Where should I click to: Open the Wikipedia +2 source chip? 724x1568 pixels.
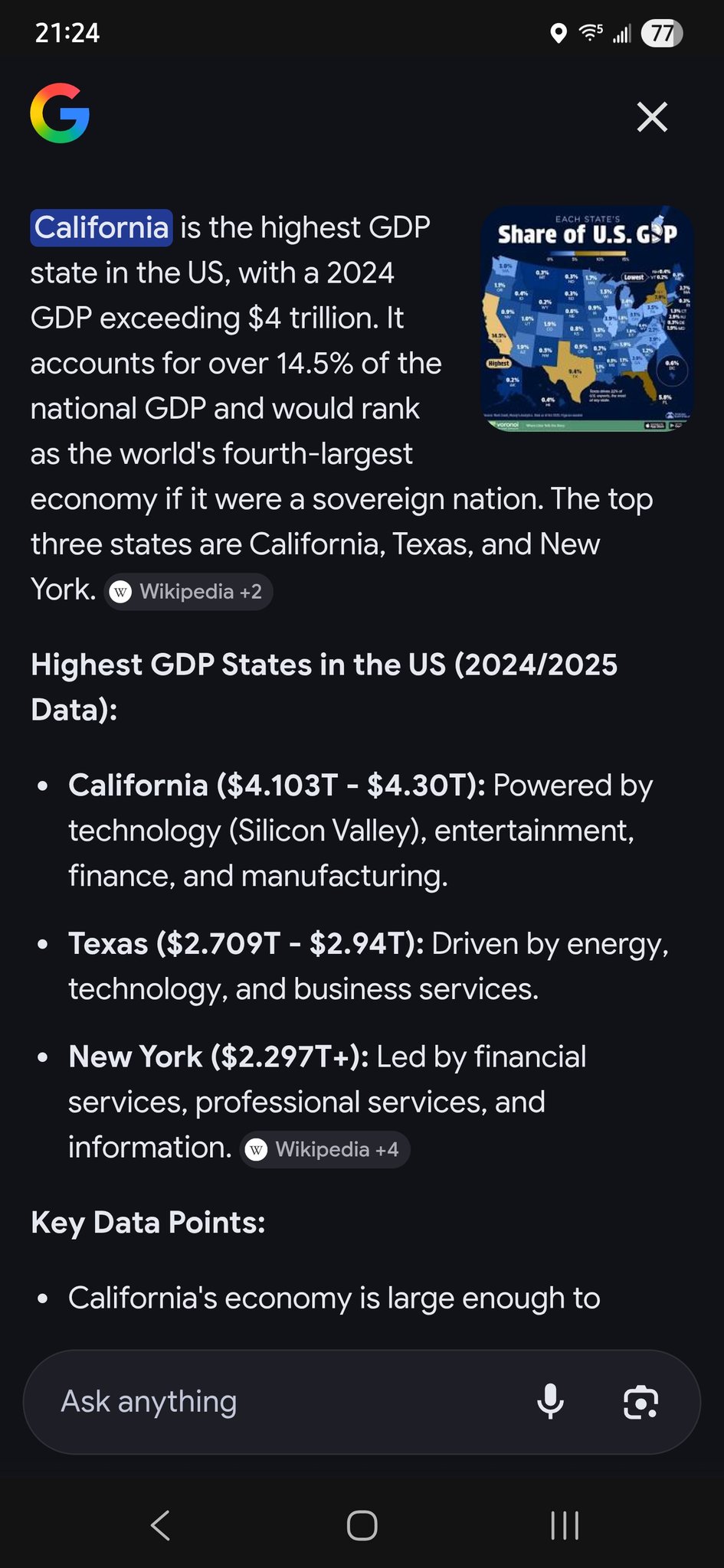188,592
